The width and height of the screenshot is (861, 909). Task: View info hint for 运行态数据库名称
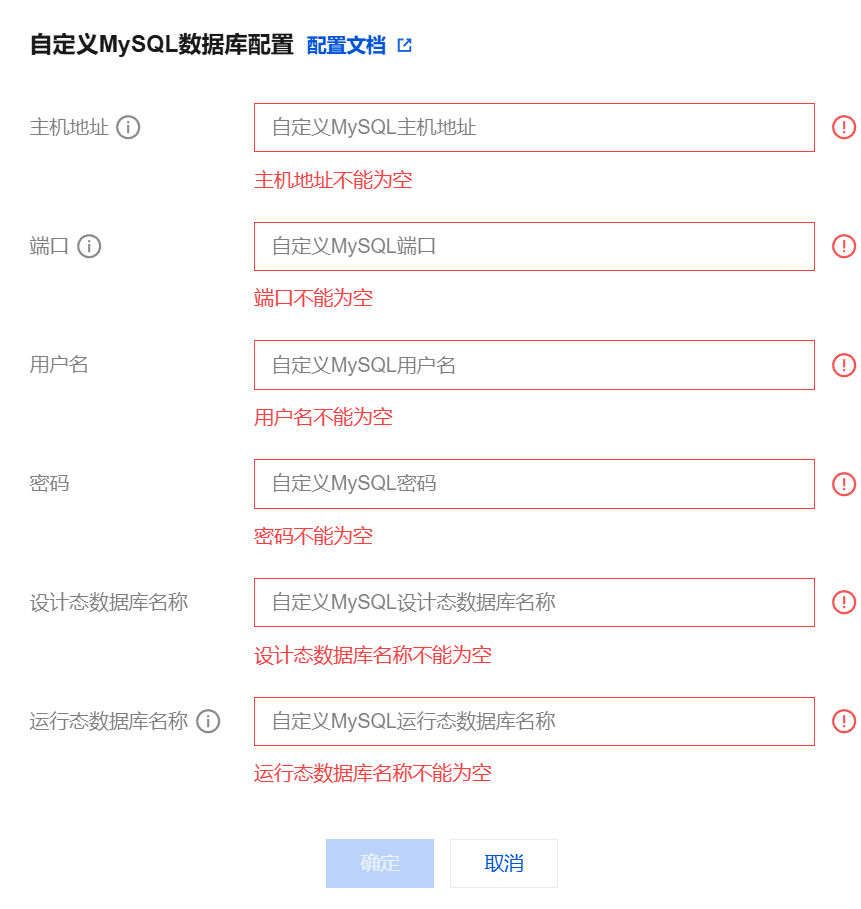click(208, 721)
